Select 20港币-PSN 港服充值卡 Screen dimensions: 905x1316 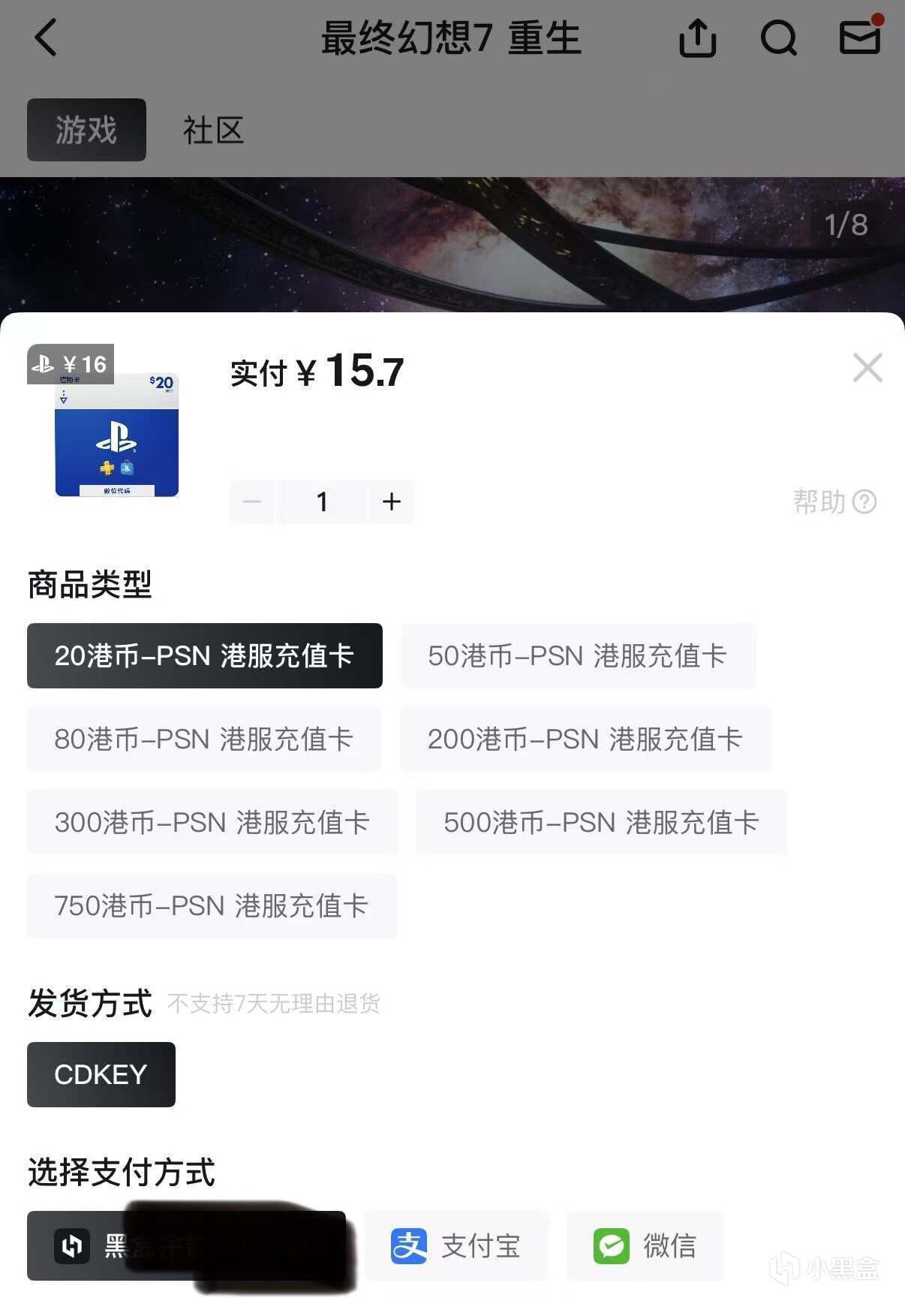pos(204,655)
